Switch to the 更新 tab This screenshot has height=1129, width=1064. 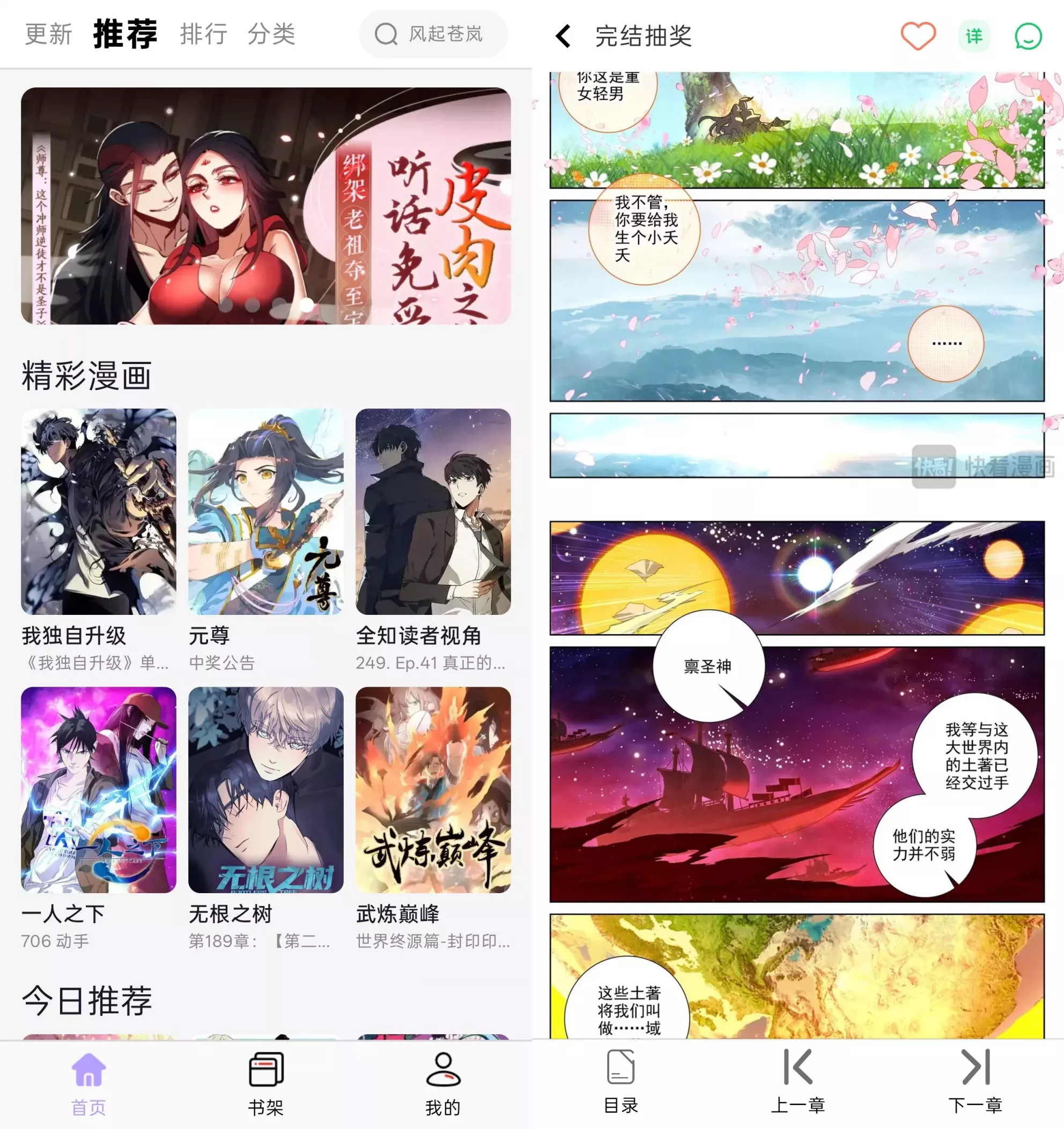click(x=49, y=34)
